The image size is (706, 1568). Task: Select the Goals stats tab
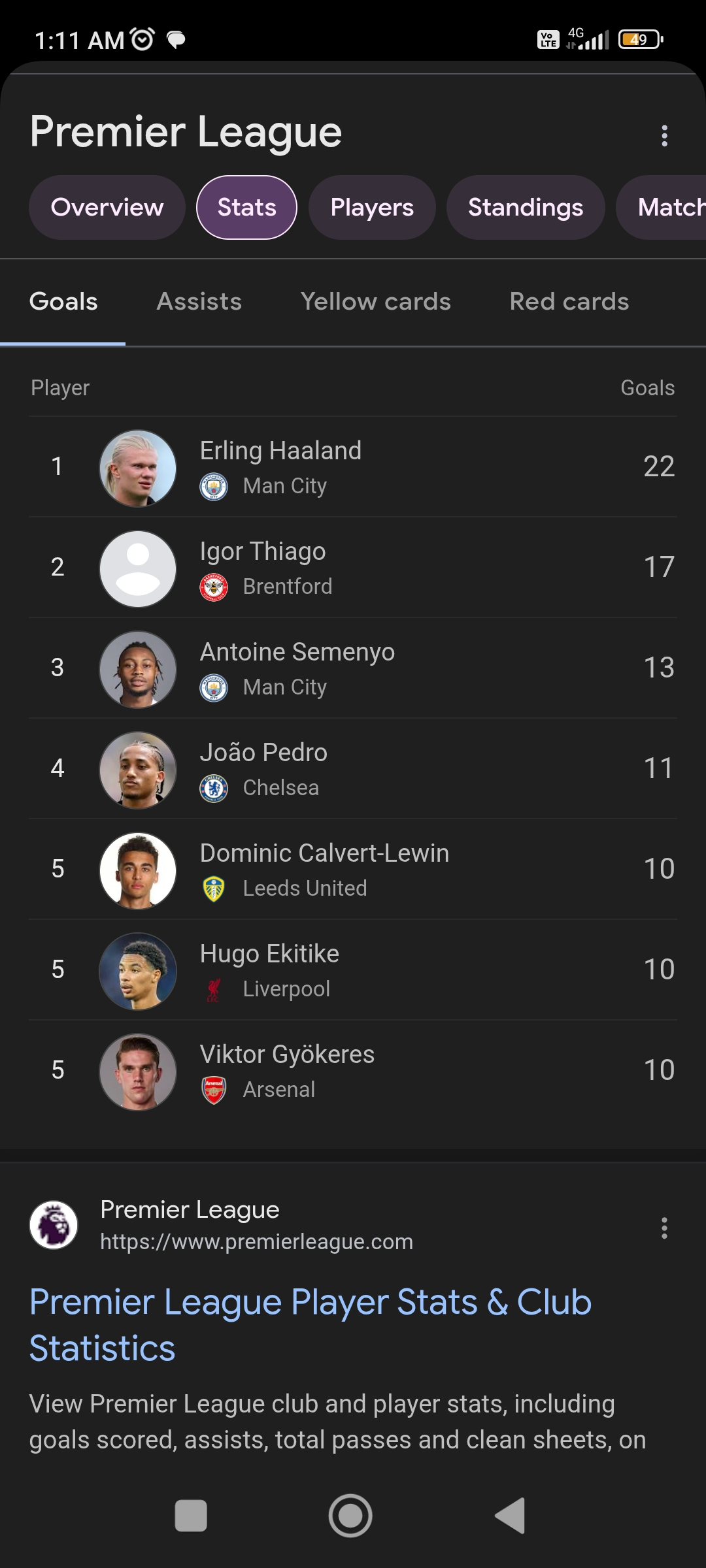[63, 302]
